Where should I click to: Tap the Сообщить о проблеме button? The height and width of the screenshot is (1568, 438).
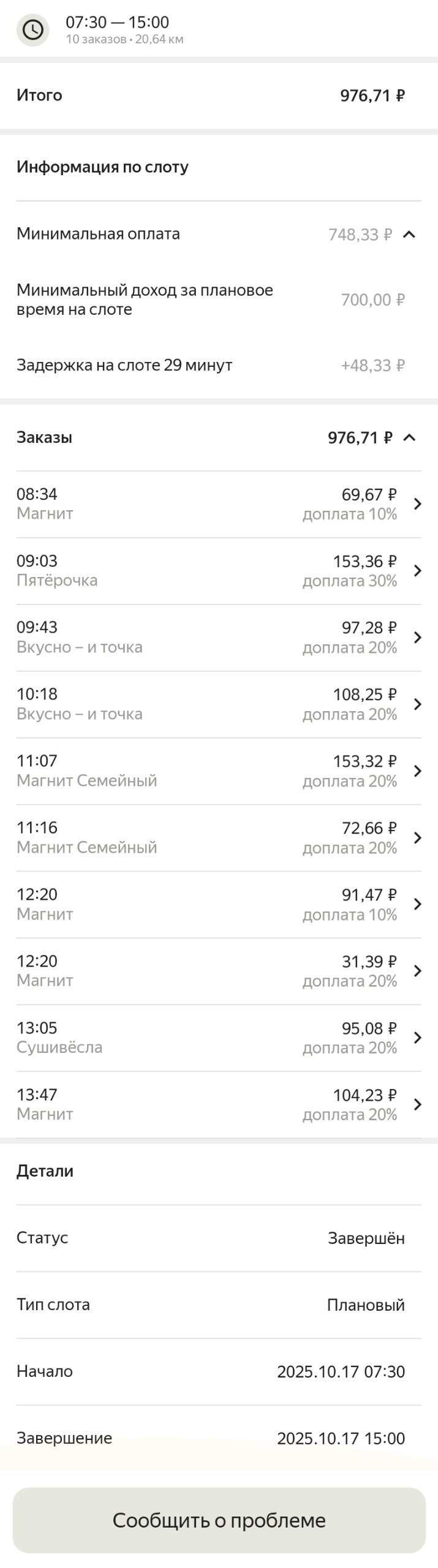(x=219, y=1520)
